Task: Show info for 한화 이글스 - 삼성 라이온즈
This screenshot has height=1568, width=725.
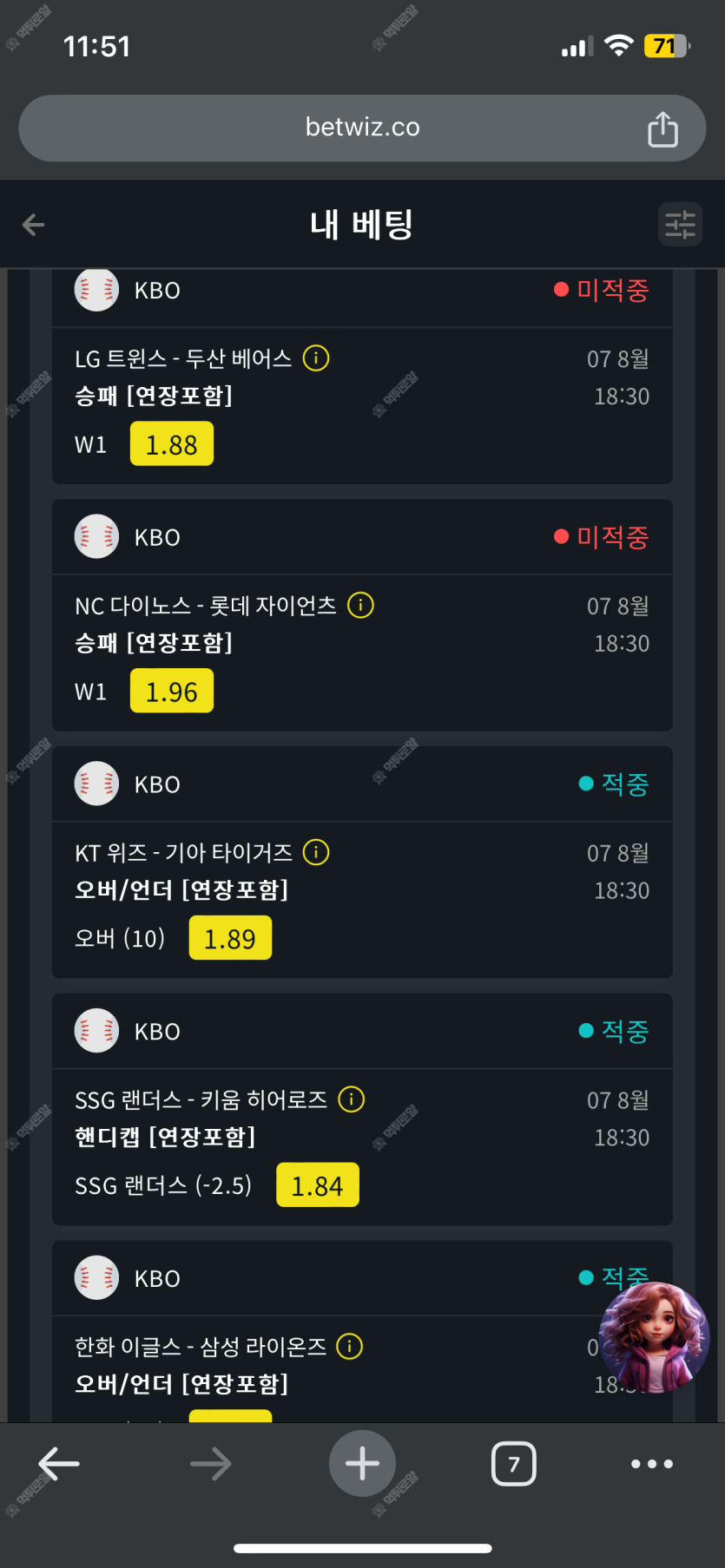Action: click(x=349, y=1346)
